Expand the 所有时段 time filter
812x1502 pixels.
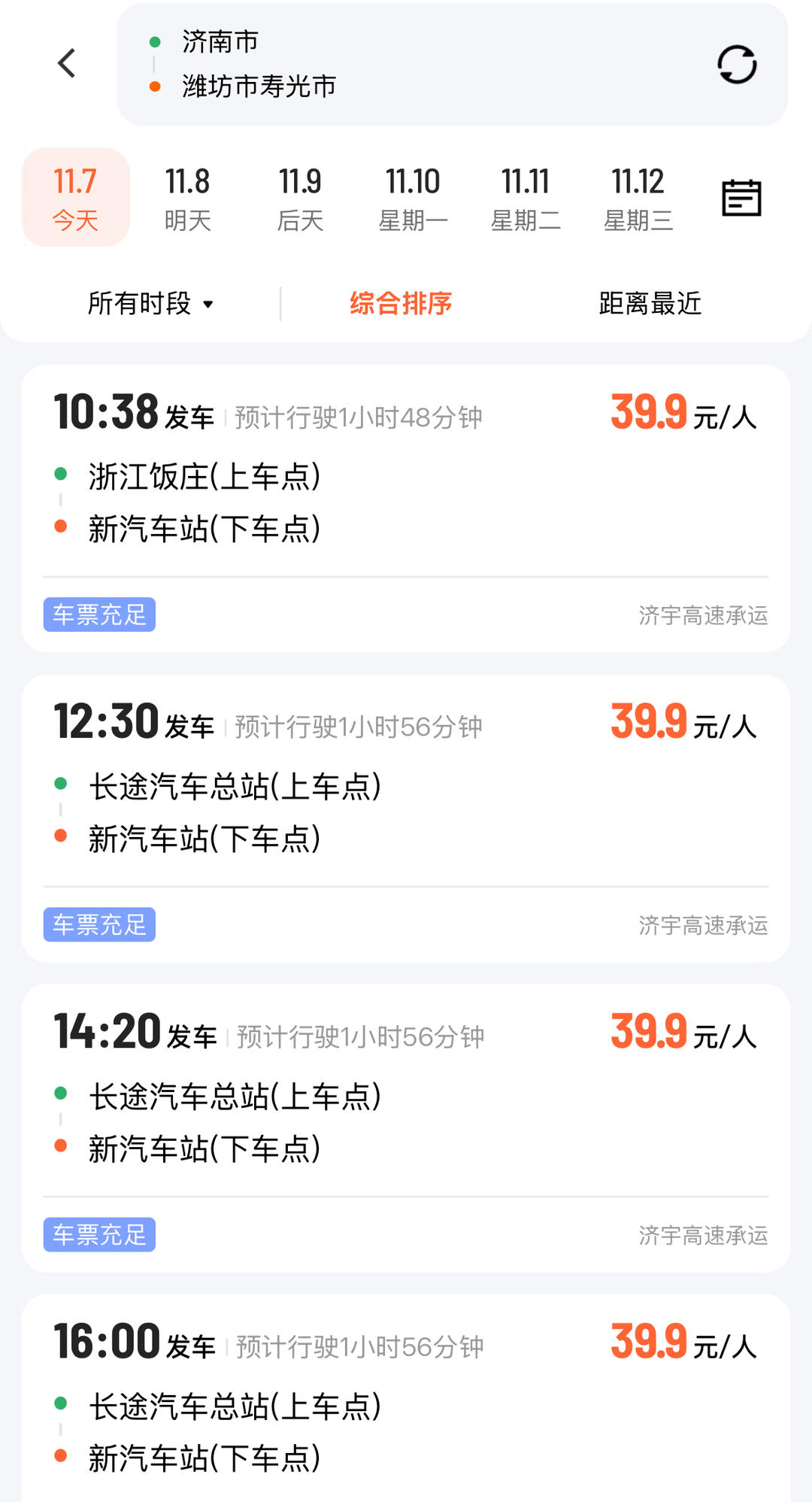pos(150,304)
